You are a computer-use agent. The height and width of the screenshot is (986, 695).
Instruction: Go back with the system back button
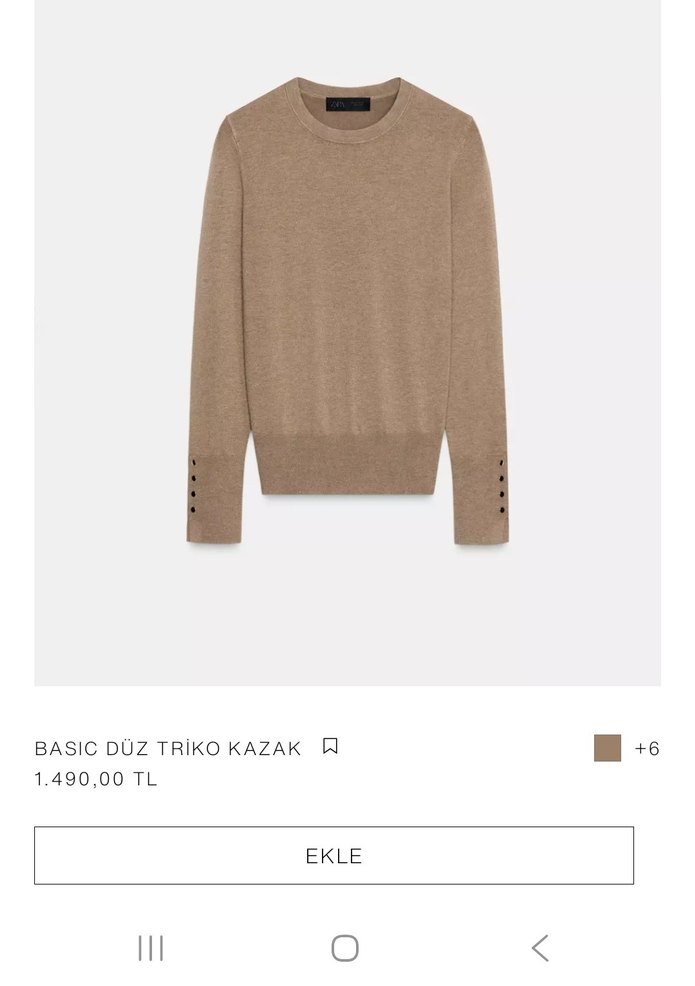click(x=540, y=948)
